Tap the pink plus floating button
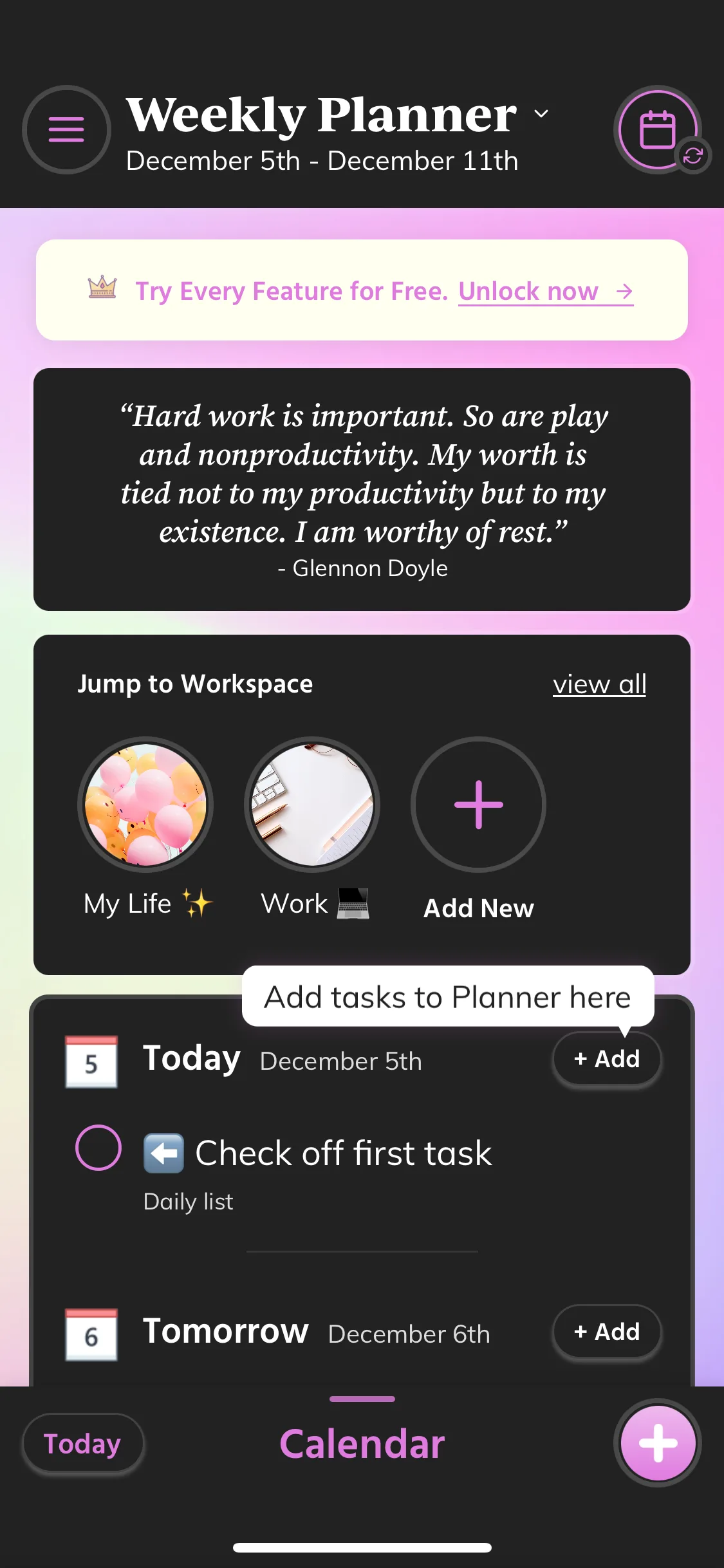The width and height of the screenshot is (724, 1568). (x=658, y=1443)
